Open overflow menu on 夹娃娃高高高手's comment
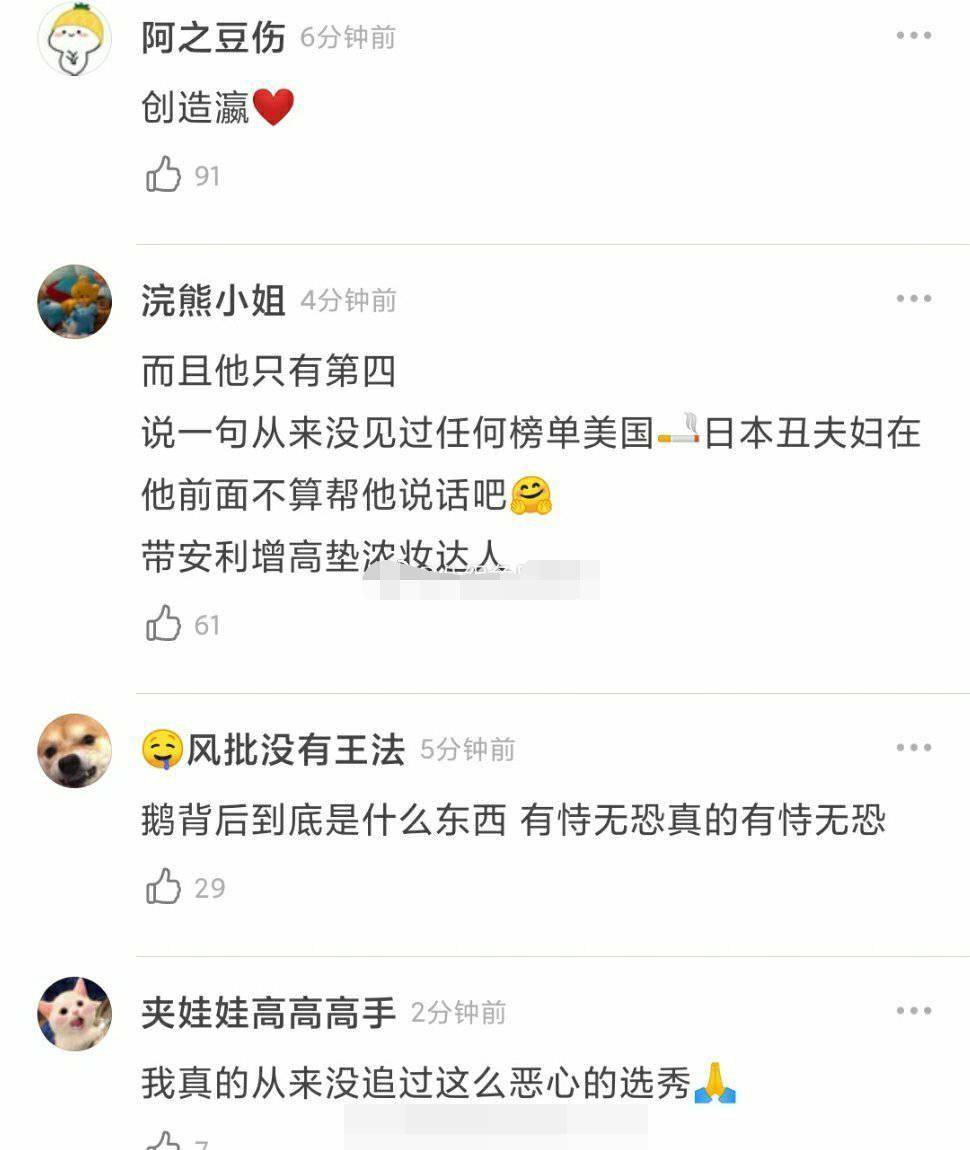Screen dimensions: 970x1150 [913, 1012]
